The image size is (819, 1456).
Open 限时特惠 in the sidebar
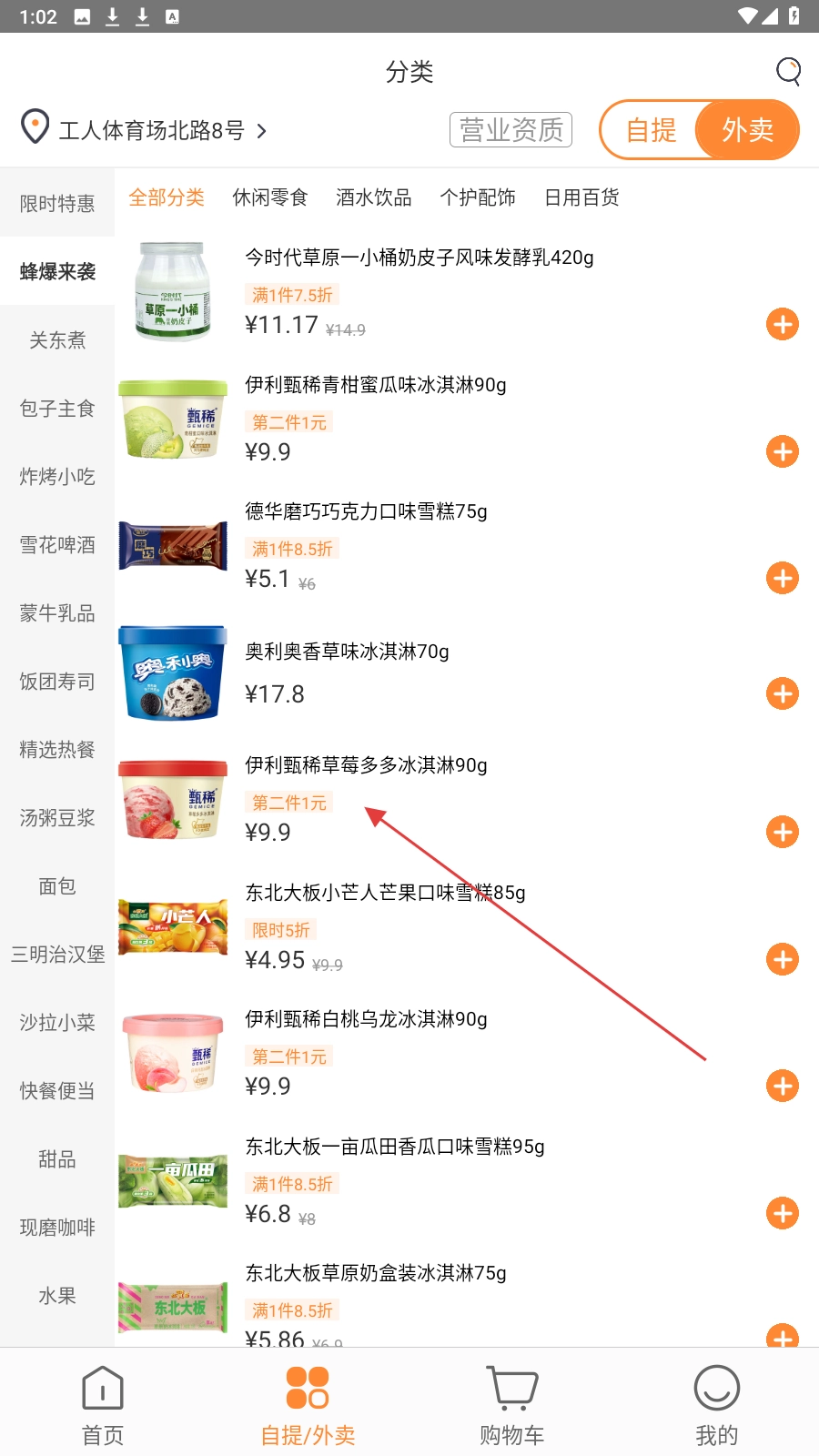click(x=57, y=204)
